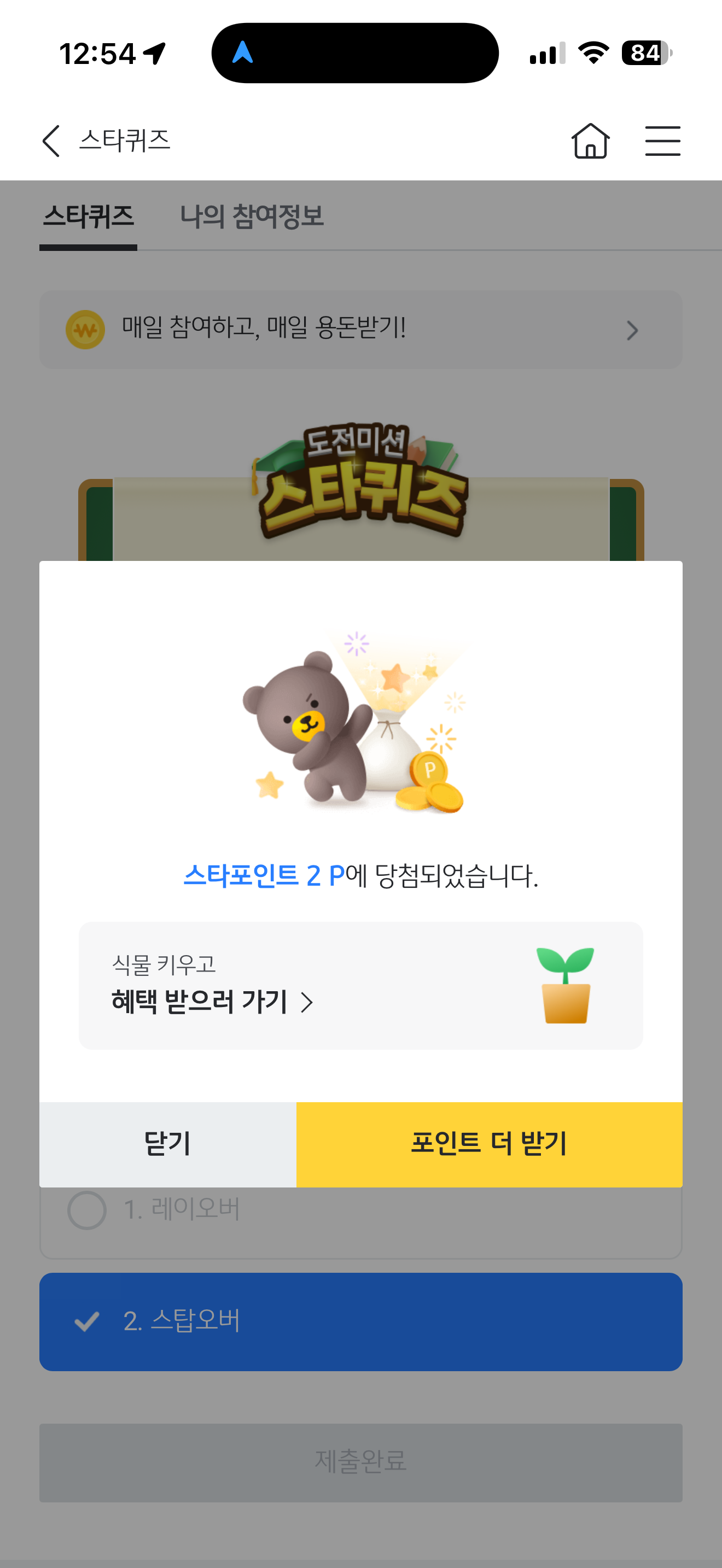
Task: Tap 포인트 더 받기 button
Action: coord(490,1144)
